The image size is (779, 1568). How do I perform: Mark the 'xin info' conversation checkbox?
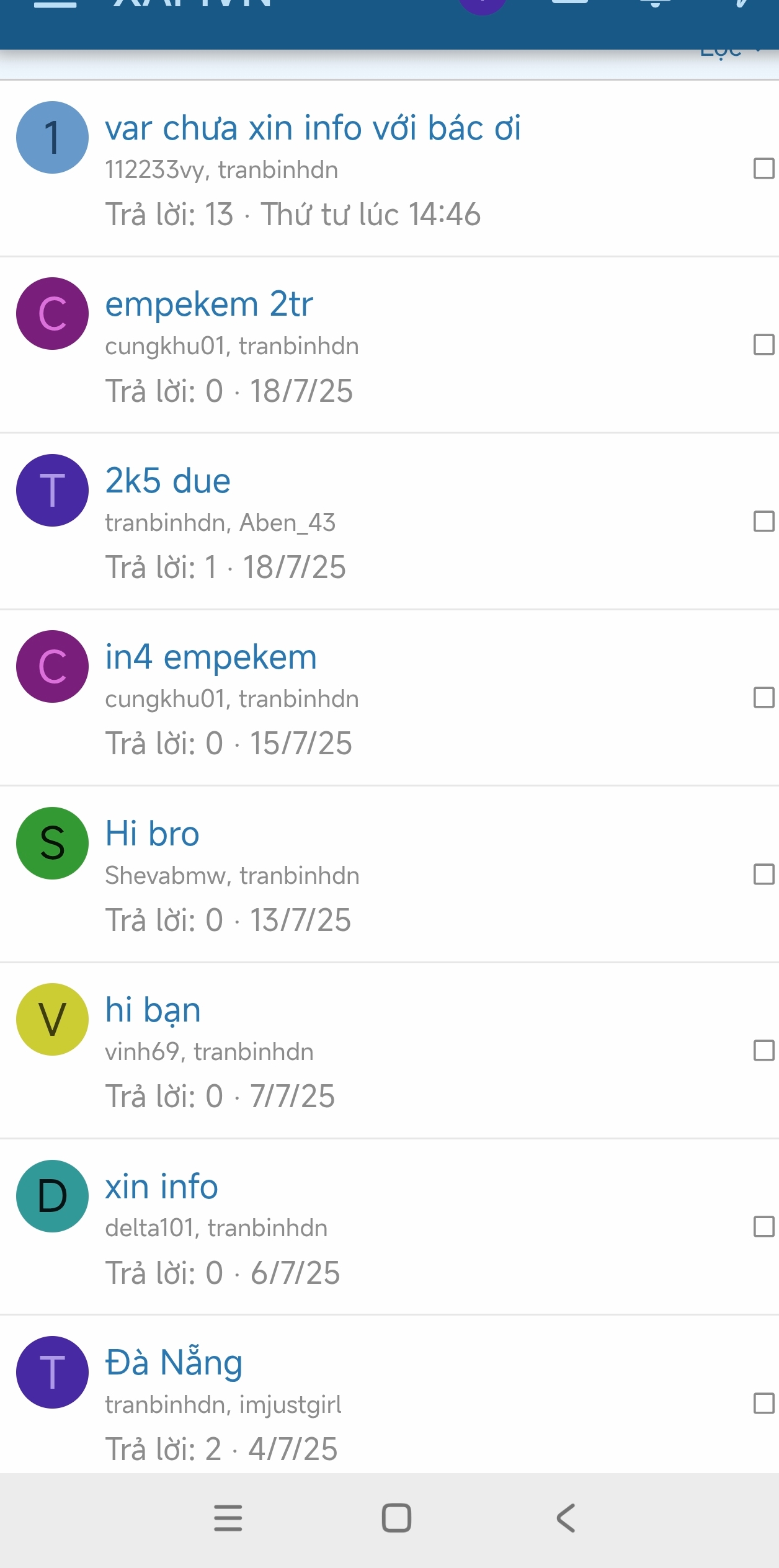tap(763, 1227)
